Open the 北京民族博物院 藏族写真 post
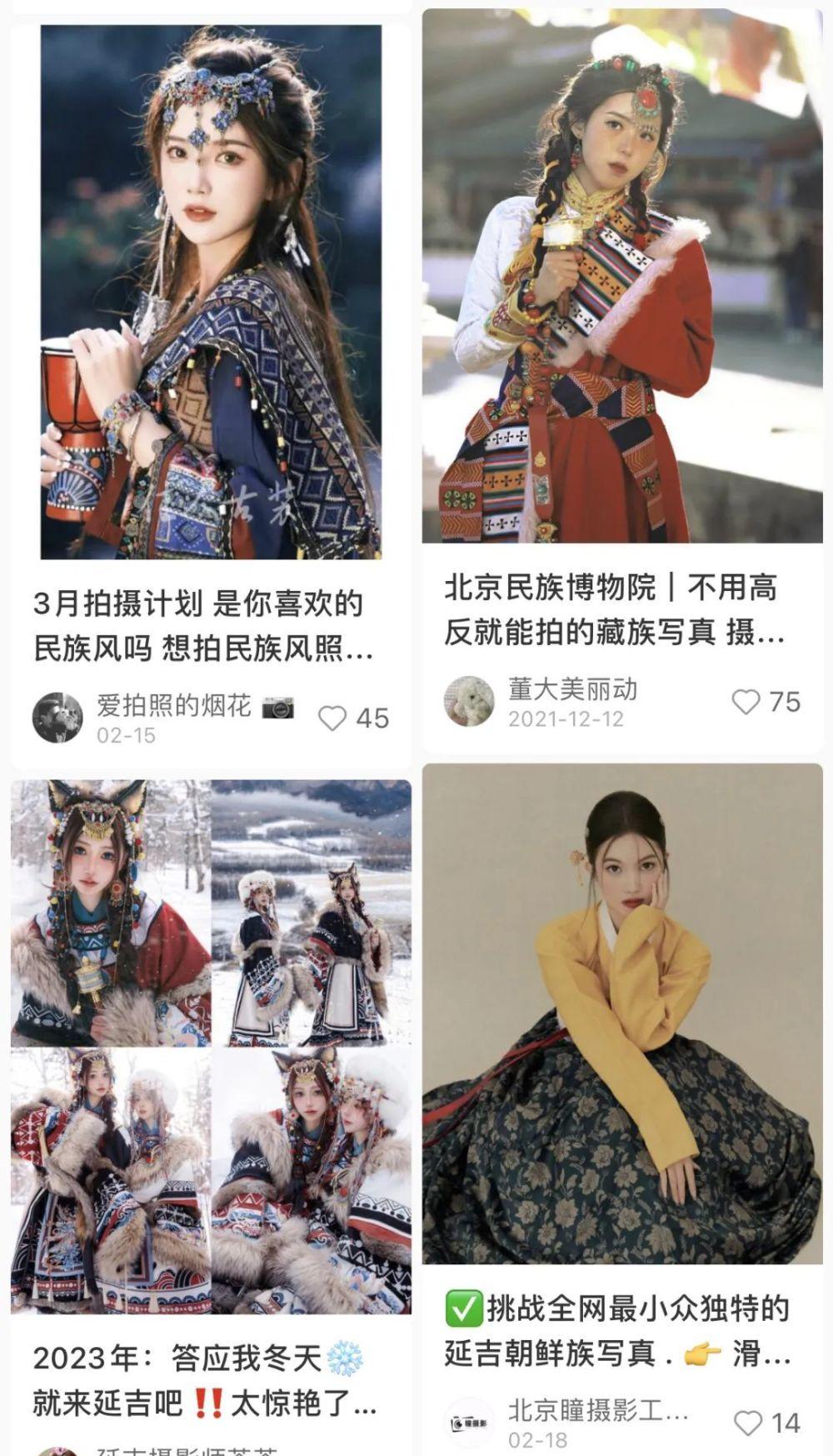Screen dimensions: 833x1456 622,275
